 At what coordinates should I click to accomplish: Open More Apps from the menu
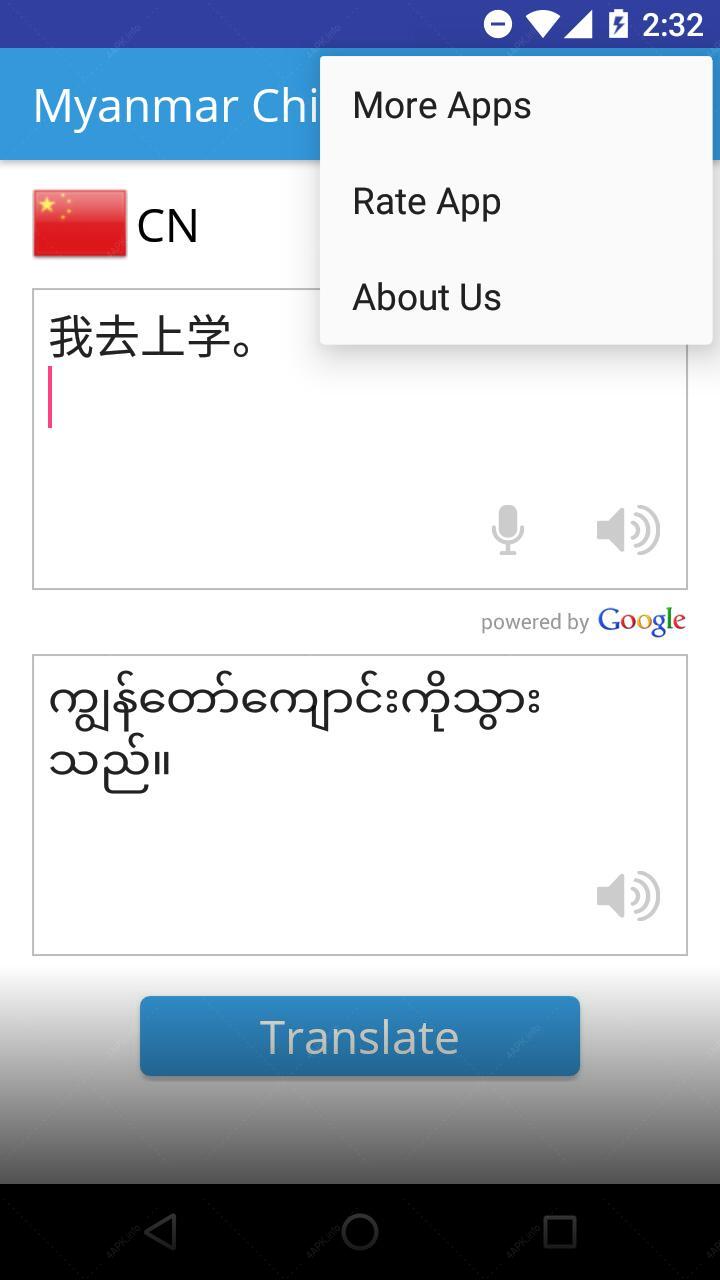(516, 105)
